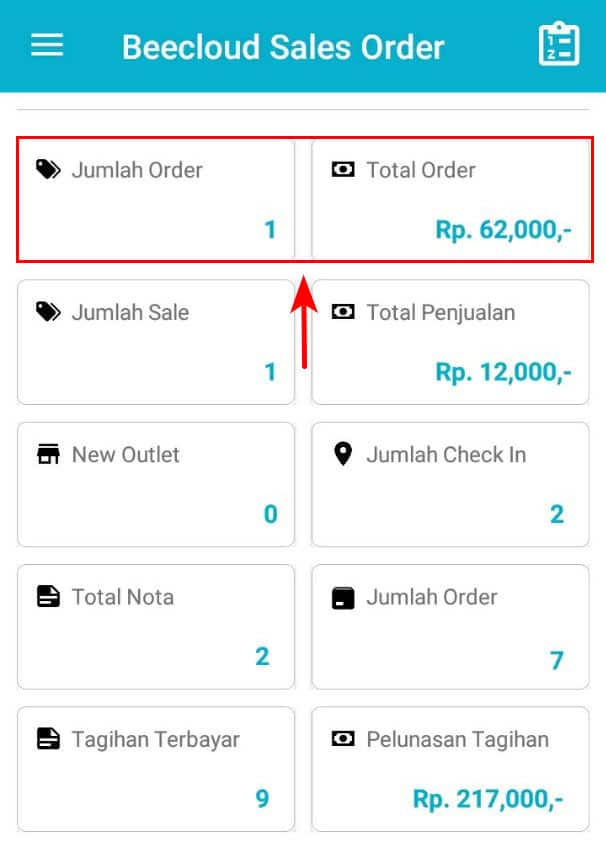Open the Pelunasan Tagihan card
606x842 pixels.
(x=450, y=769)
